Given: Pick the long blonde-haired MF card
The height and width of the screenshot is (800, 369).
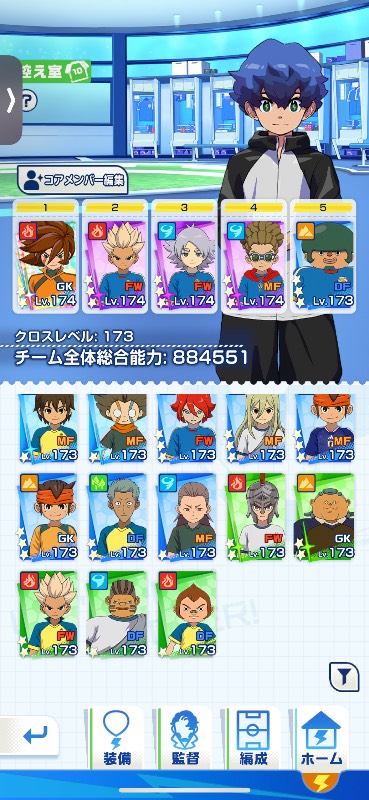Looking at the screenshot, I should click(x=256, y=428).
